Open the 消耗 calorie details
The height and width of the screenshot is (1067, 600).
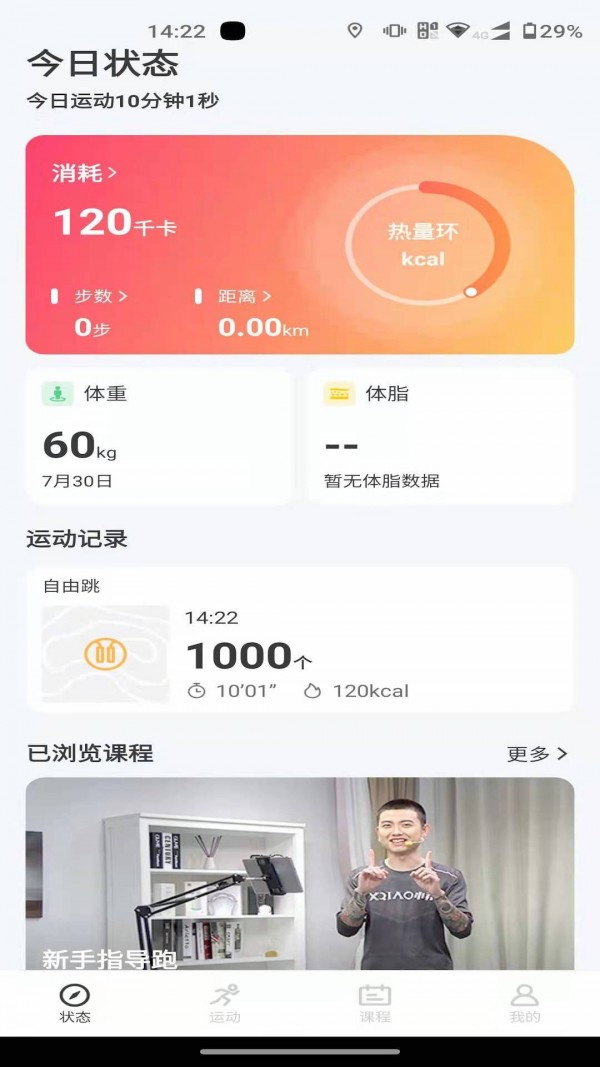click(x=84, y=173)
